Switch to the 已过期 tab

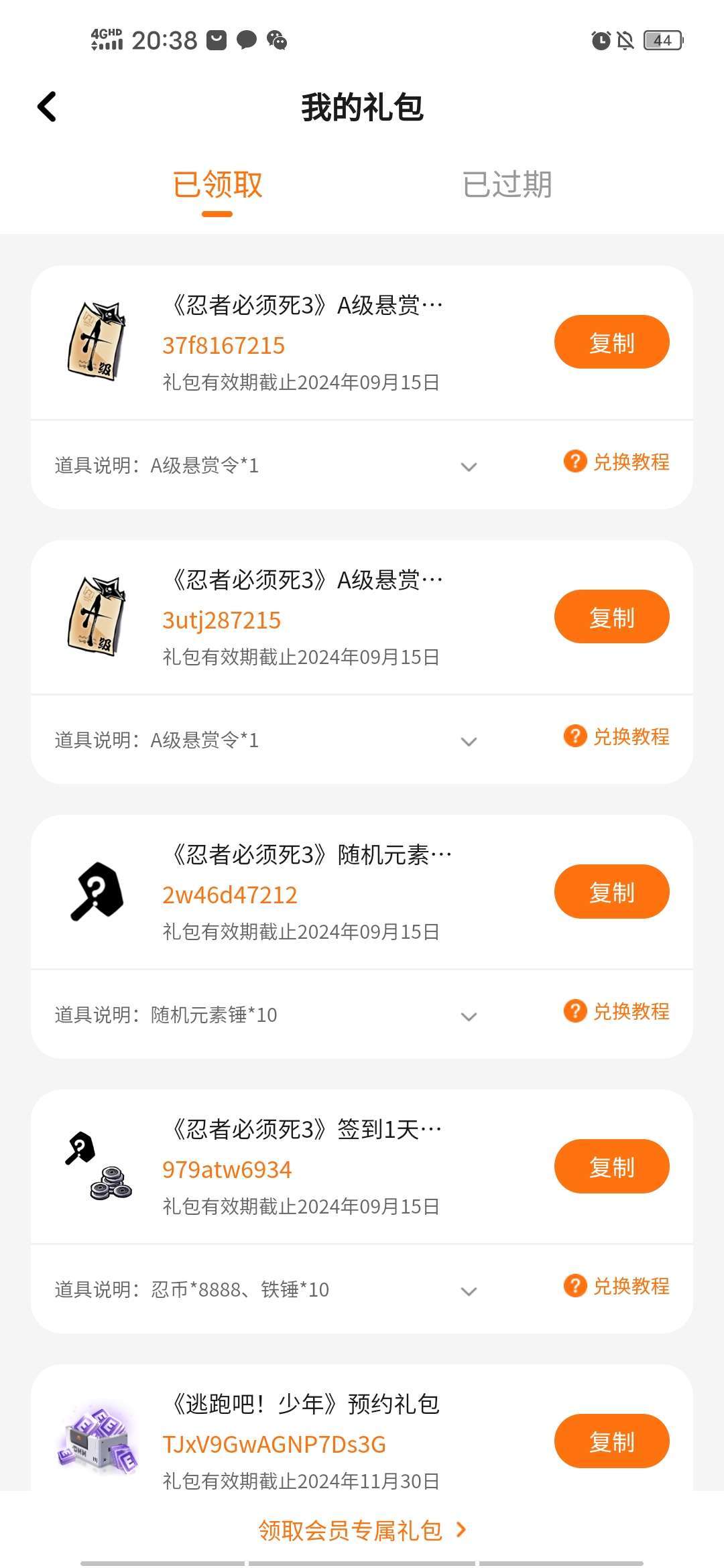click(507, 185)
